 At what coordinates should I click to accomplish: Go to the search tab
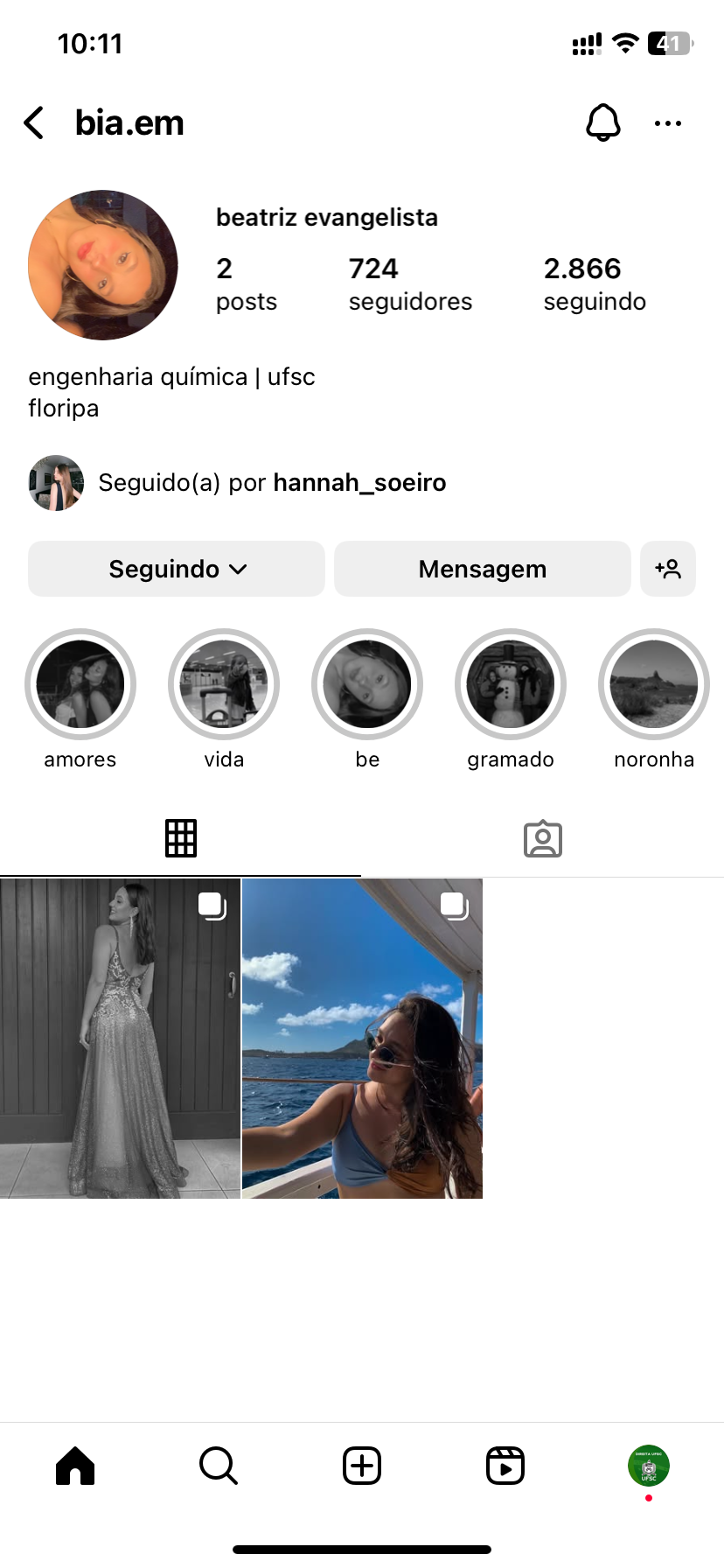219,1466
